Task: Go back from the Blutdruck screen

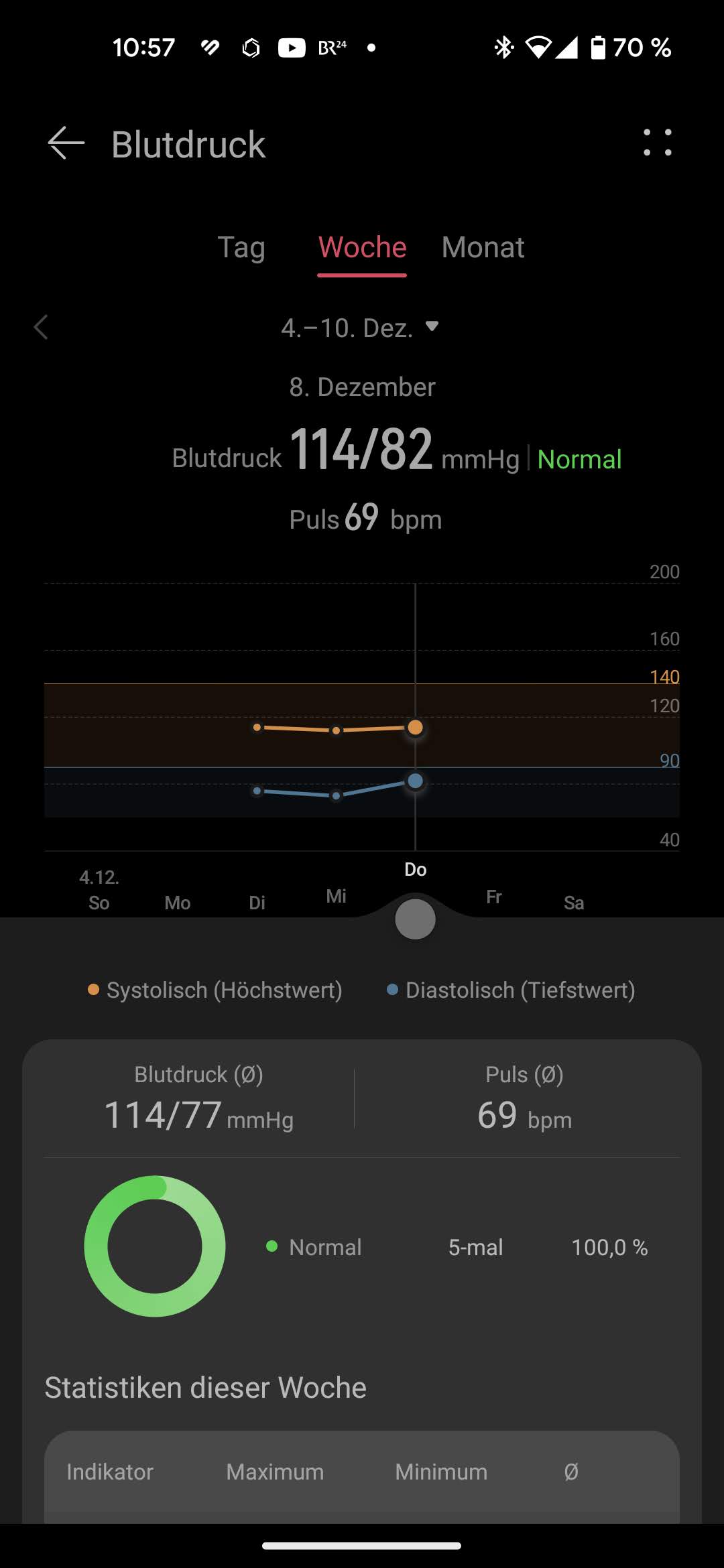Action: point(66,143)
